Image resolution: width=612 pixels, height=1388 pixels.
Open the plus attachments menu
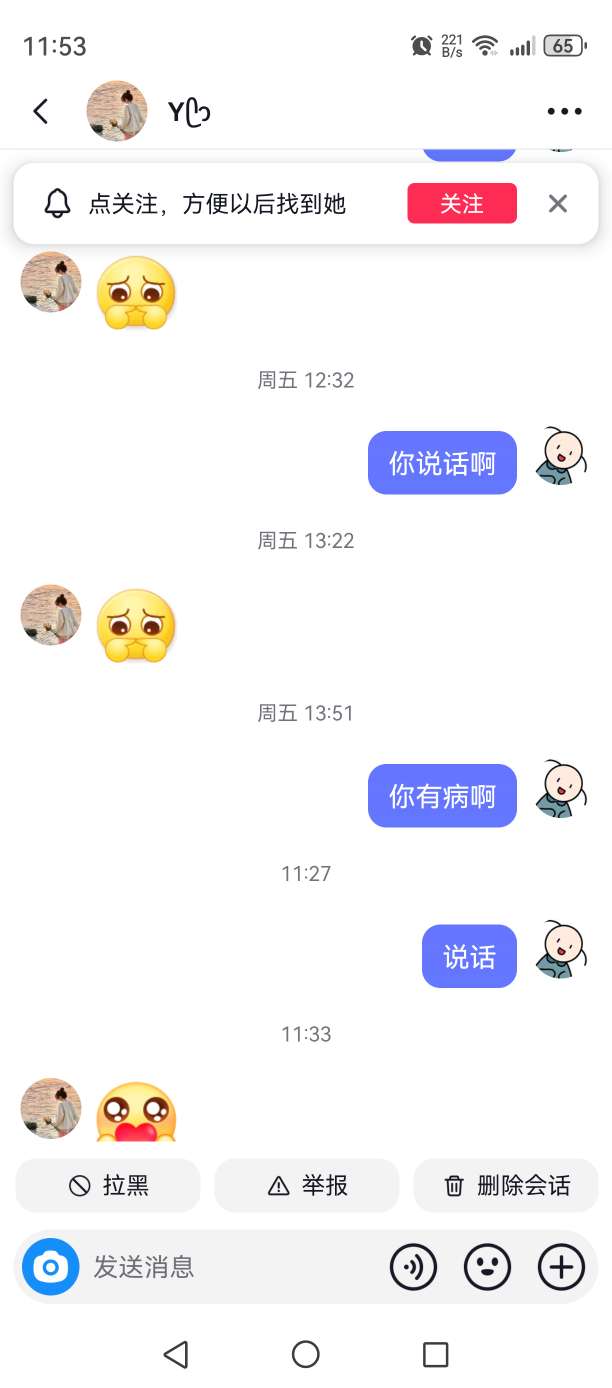tap(561, 1267)
